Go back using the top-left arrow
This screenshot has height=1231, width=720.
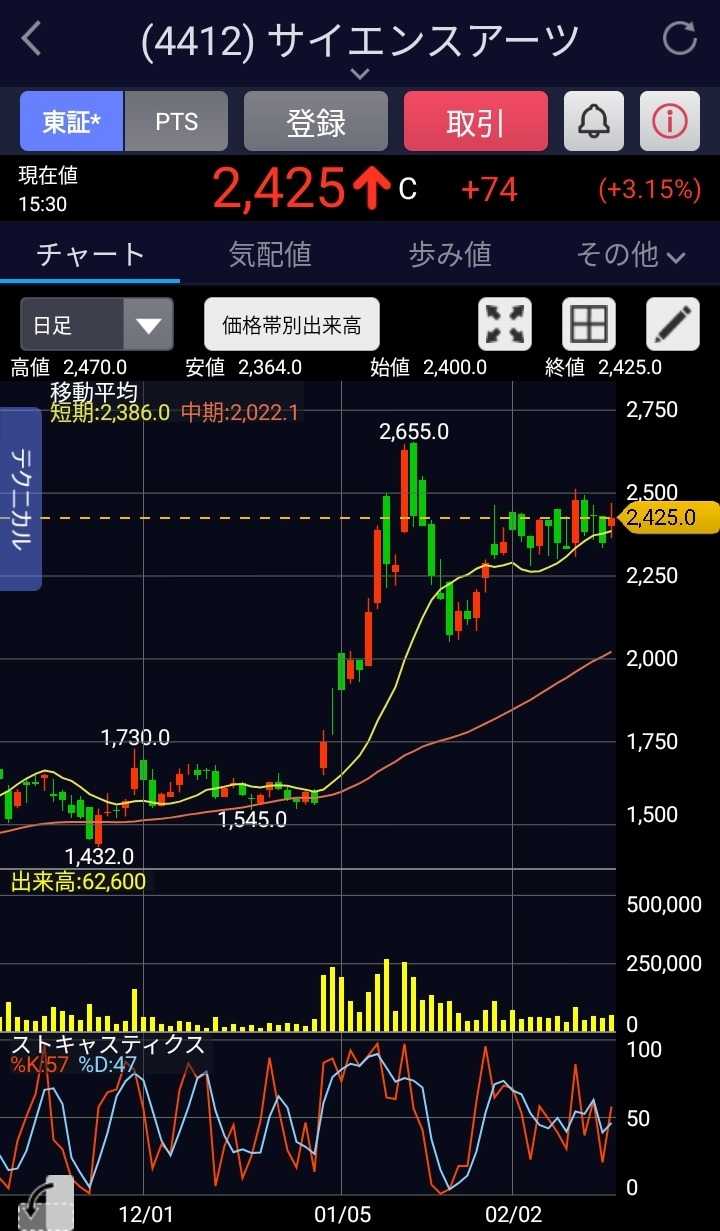pyautogui.click(x=31, y=40)
